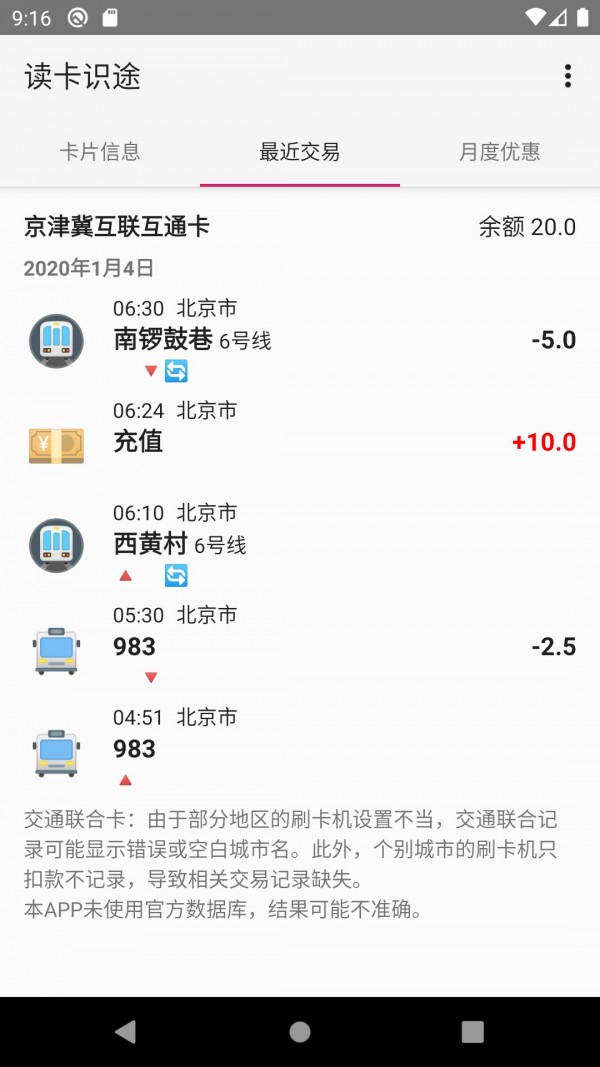Switch to the 月度优惠 tab
The image size is (600, 1067).
tap(500, 152)
